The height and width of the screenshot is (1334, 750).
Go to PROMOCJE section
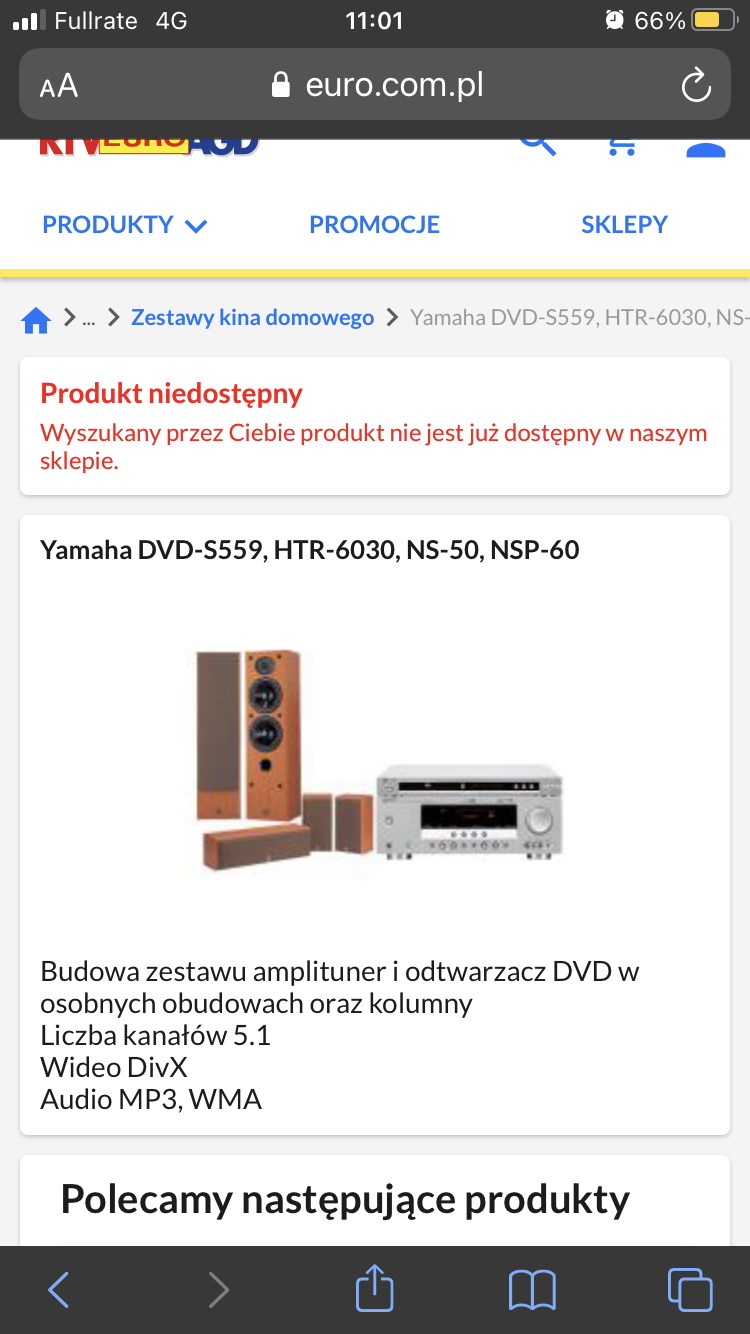pyautogui.click(x=374, y=225)
